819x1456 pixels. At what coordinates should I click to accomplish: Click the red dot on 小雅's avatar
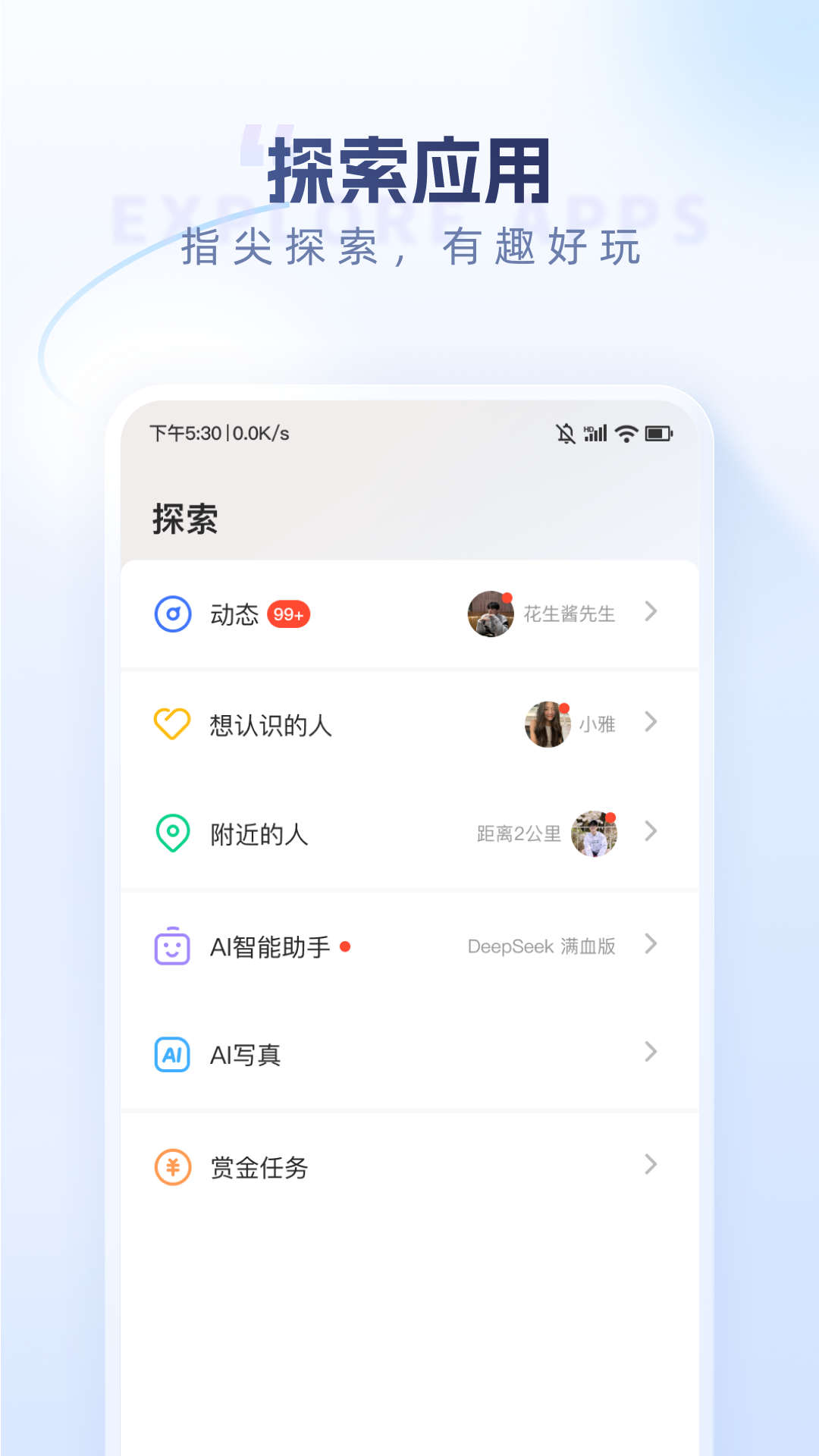(566, 707)
